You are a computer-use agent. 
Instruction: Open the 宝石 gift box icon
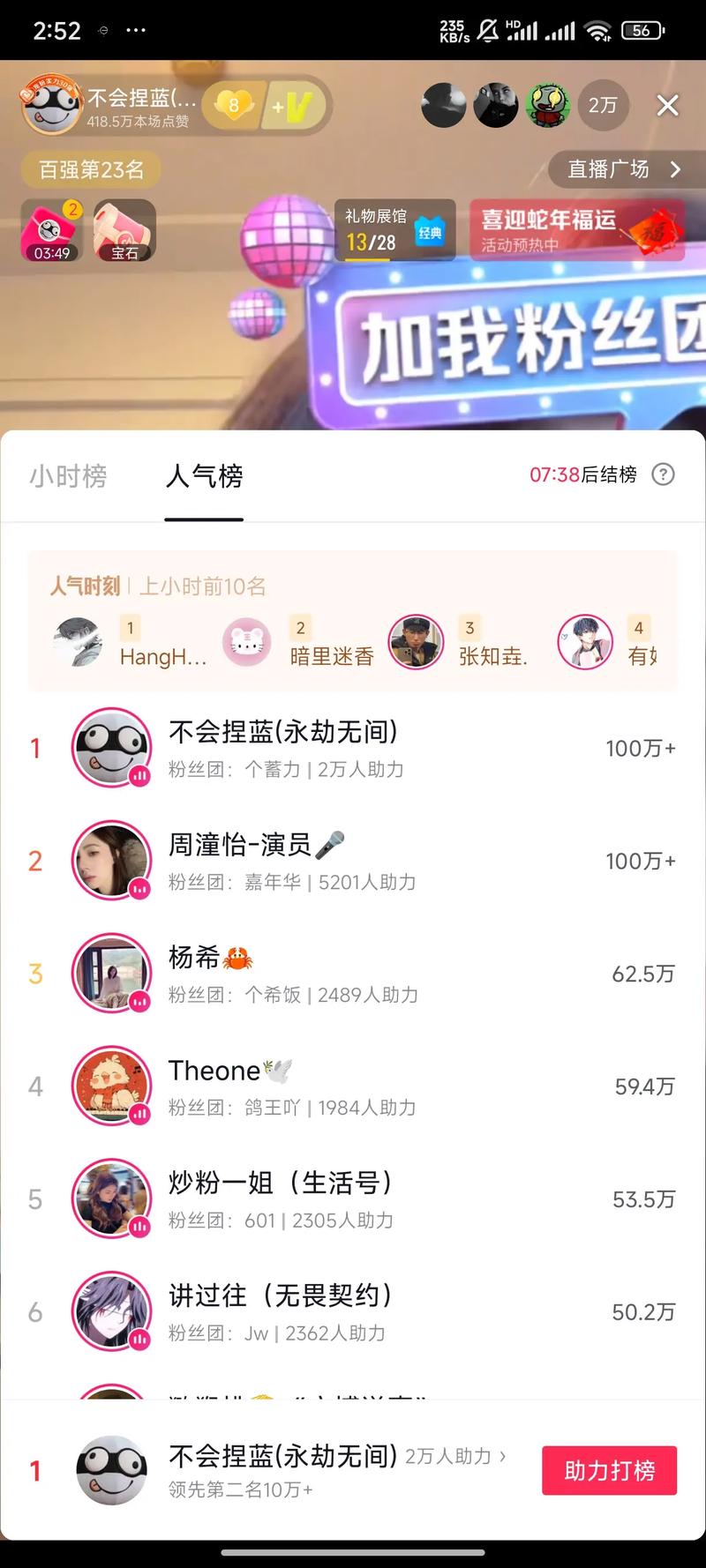[x=124, y=229]
